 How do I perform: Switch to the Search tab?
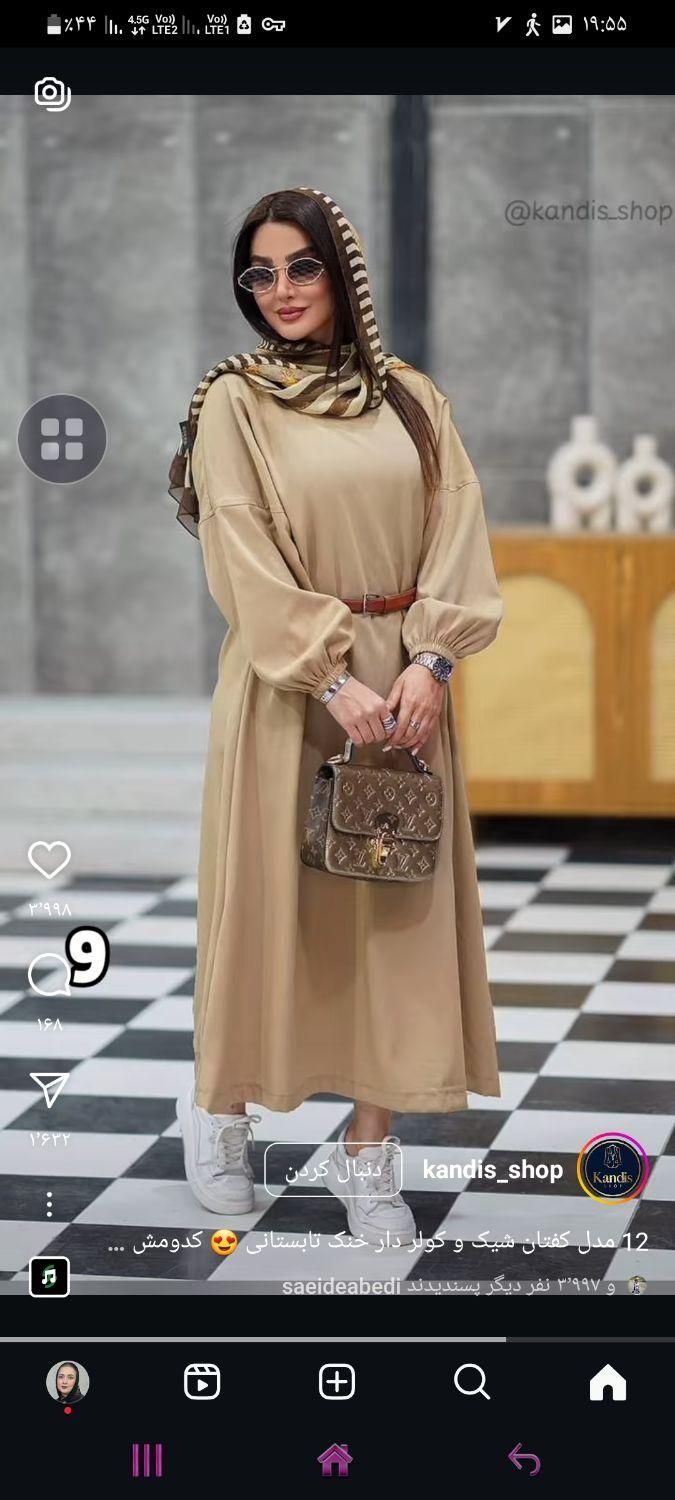point(471,1382)
